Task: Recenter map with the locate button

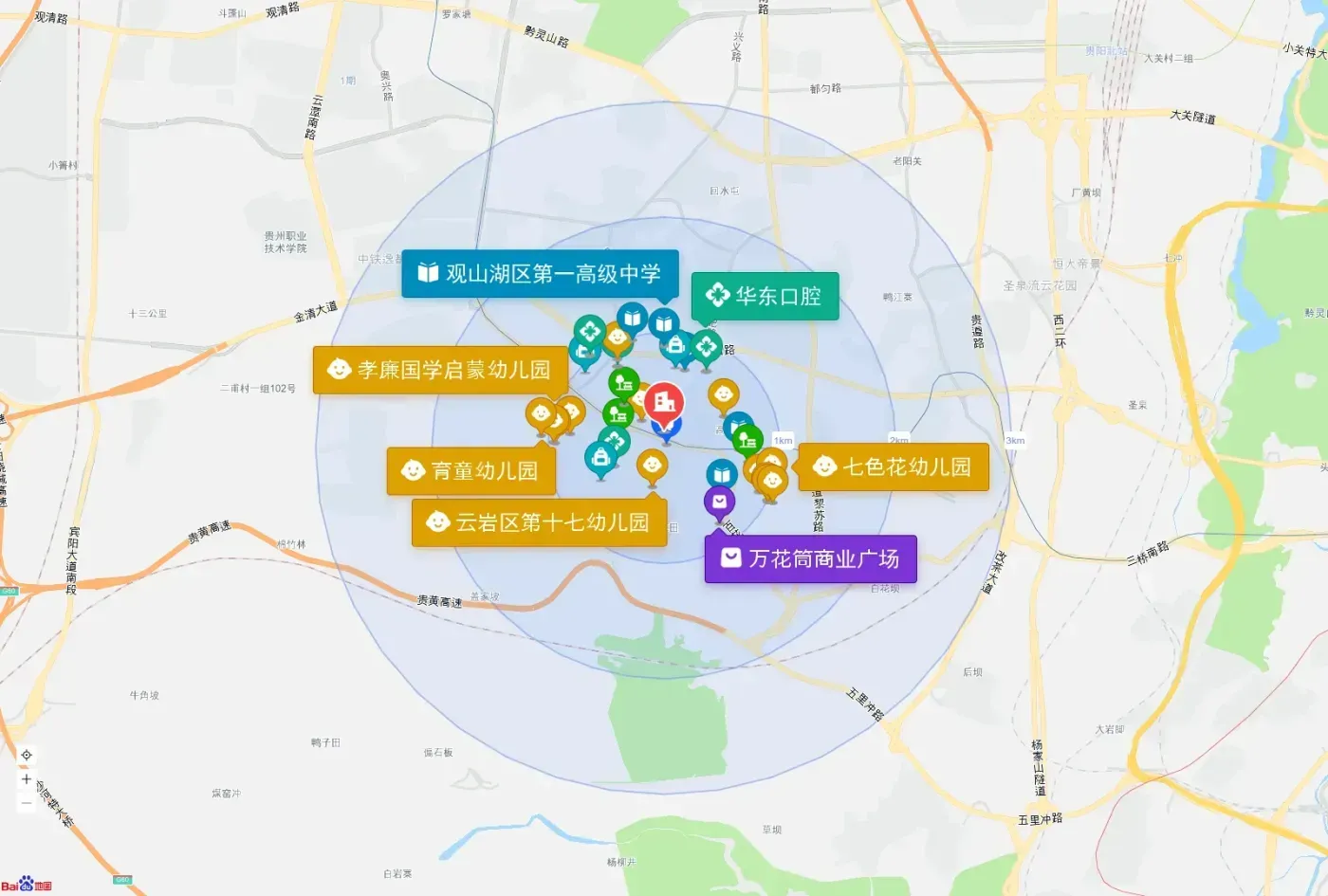Action: pyautogui.click(x=27, y=755)
